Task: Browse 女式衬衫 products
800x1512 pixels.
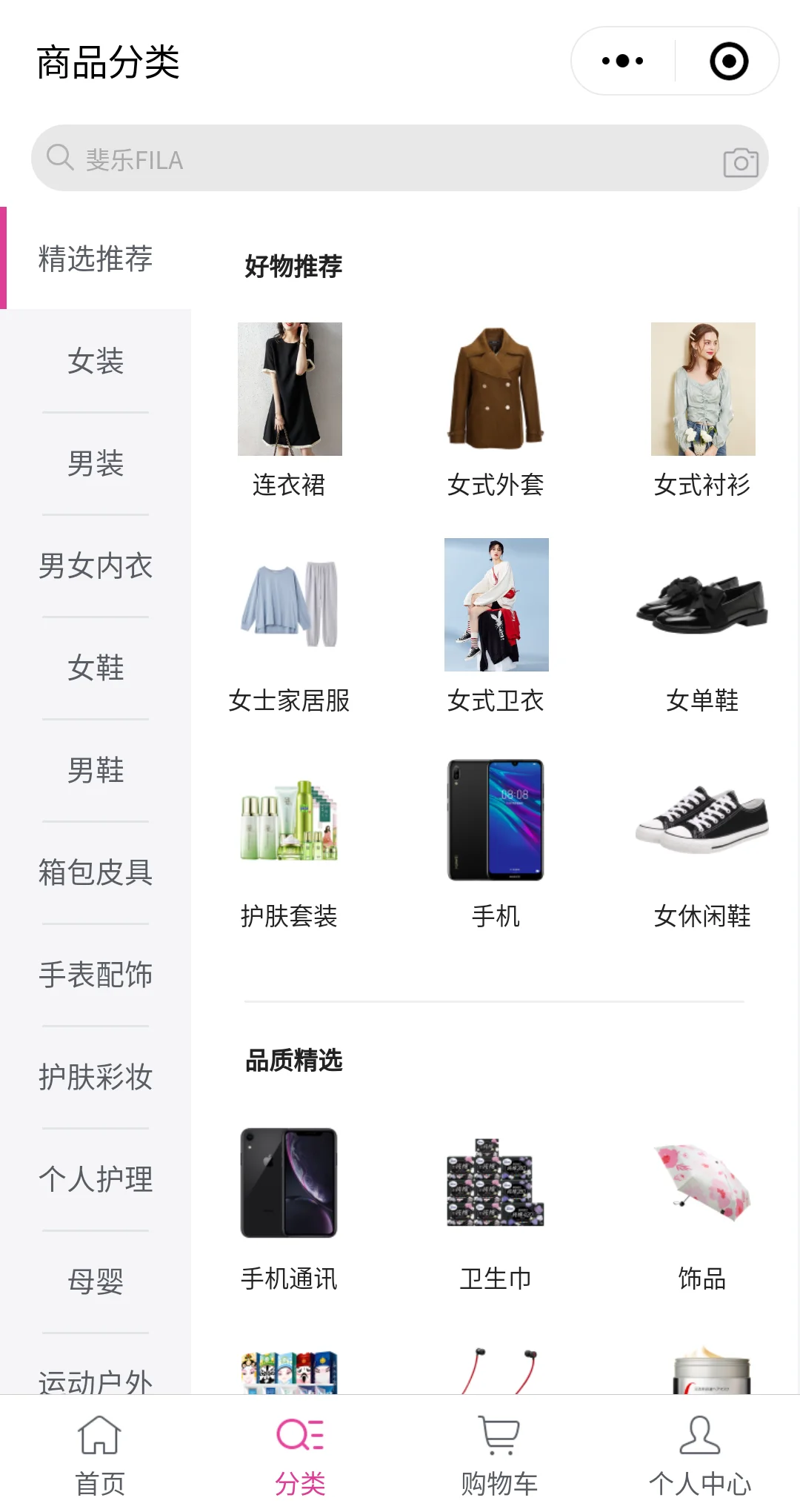Action: coord(702,408)
